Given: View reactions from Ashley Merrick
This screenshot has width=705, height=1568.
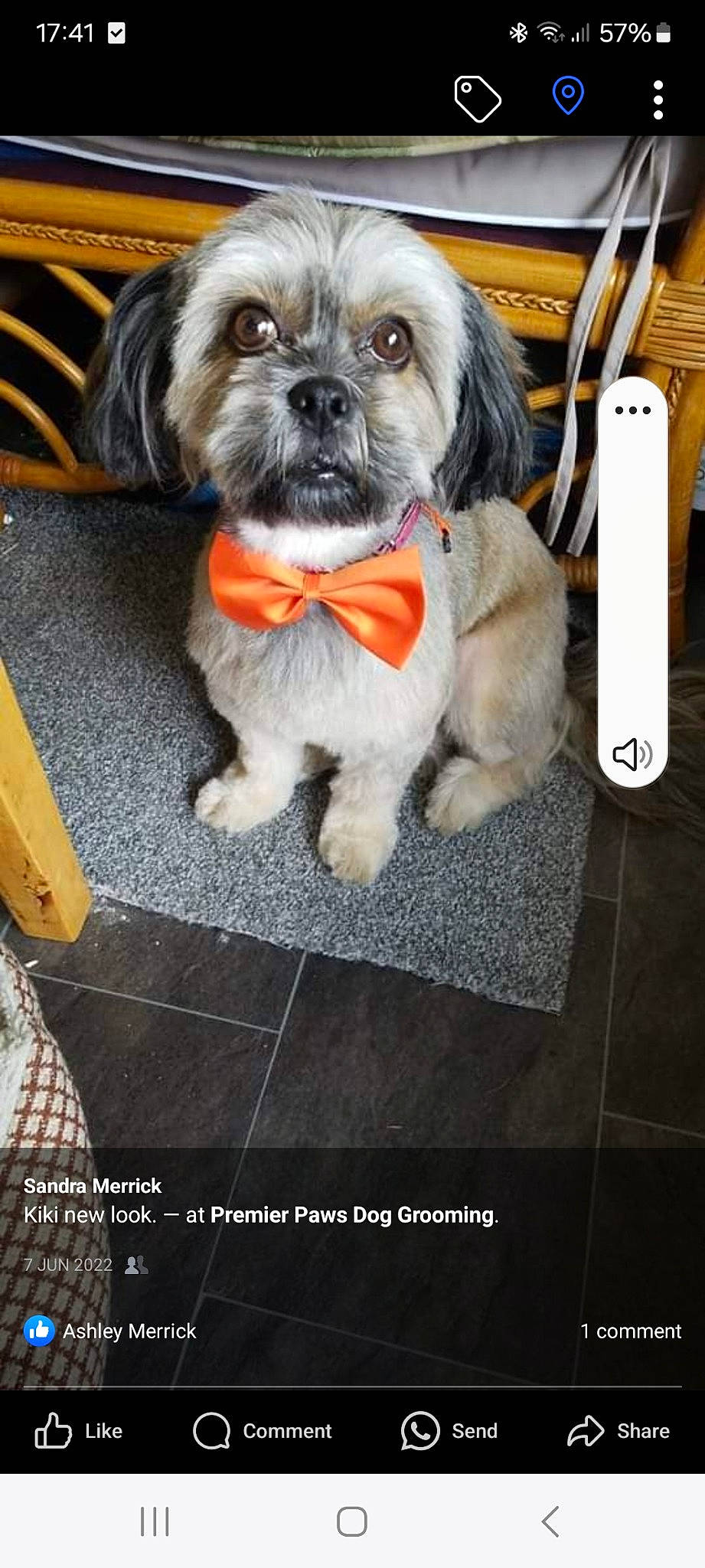Looking at the screenshot, I should click(x=110, y=1331).
